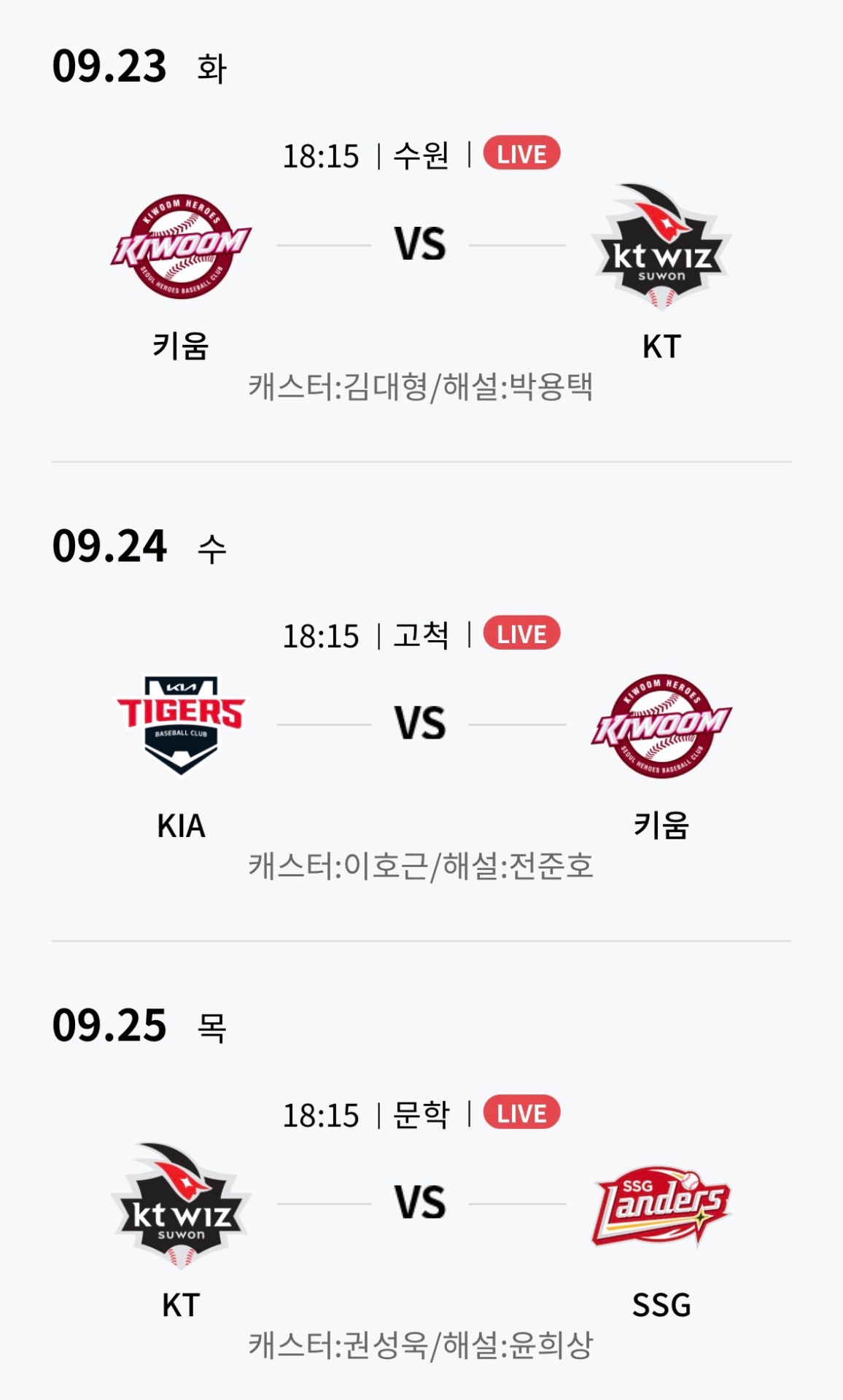The image size is (843, 1400).
Task: Tap the LIVE badge for the 수원 game
Action: click(521, 154)
